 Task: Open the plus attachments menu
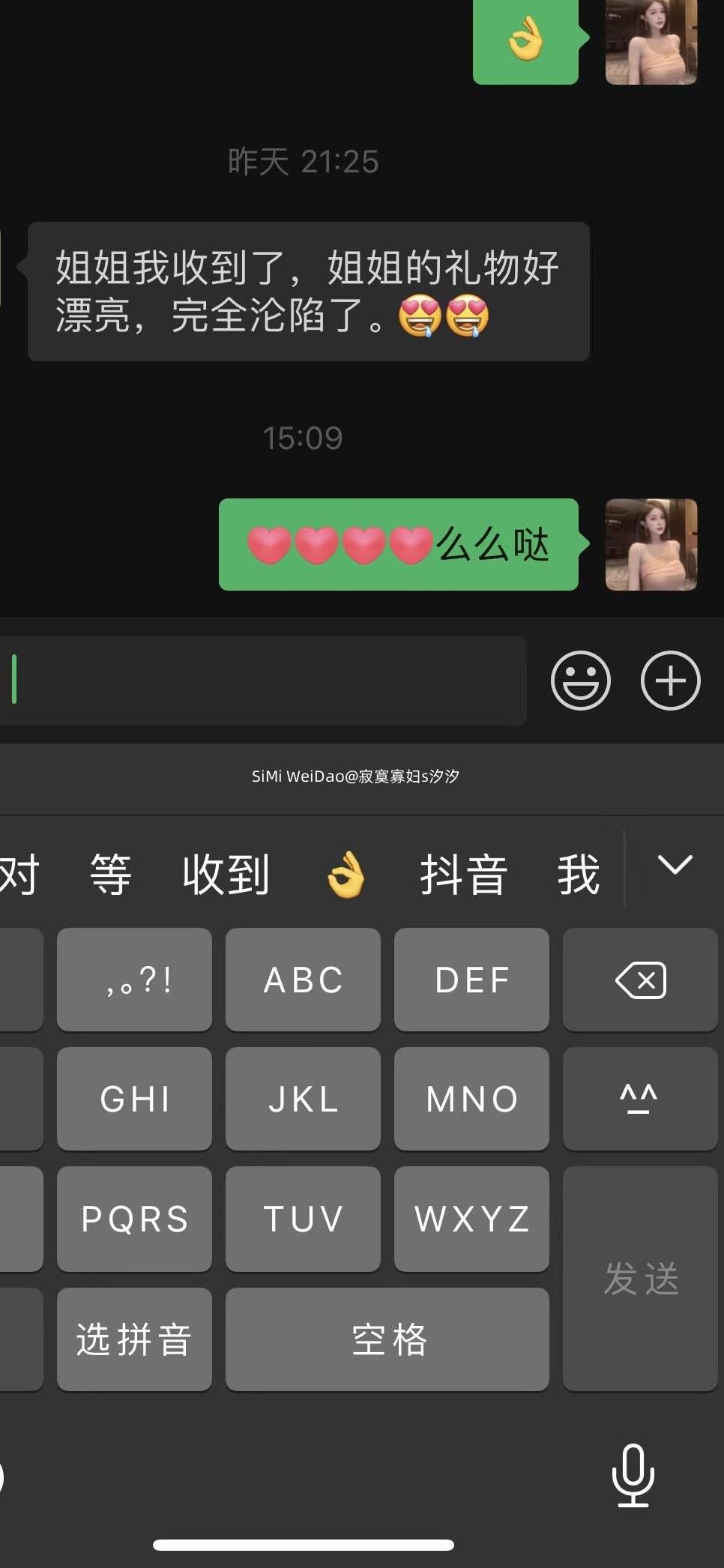pos(670,681)
